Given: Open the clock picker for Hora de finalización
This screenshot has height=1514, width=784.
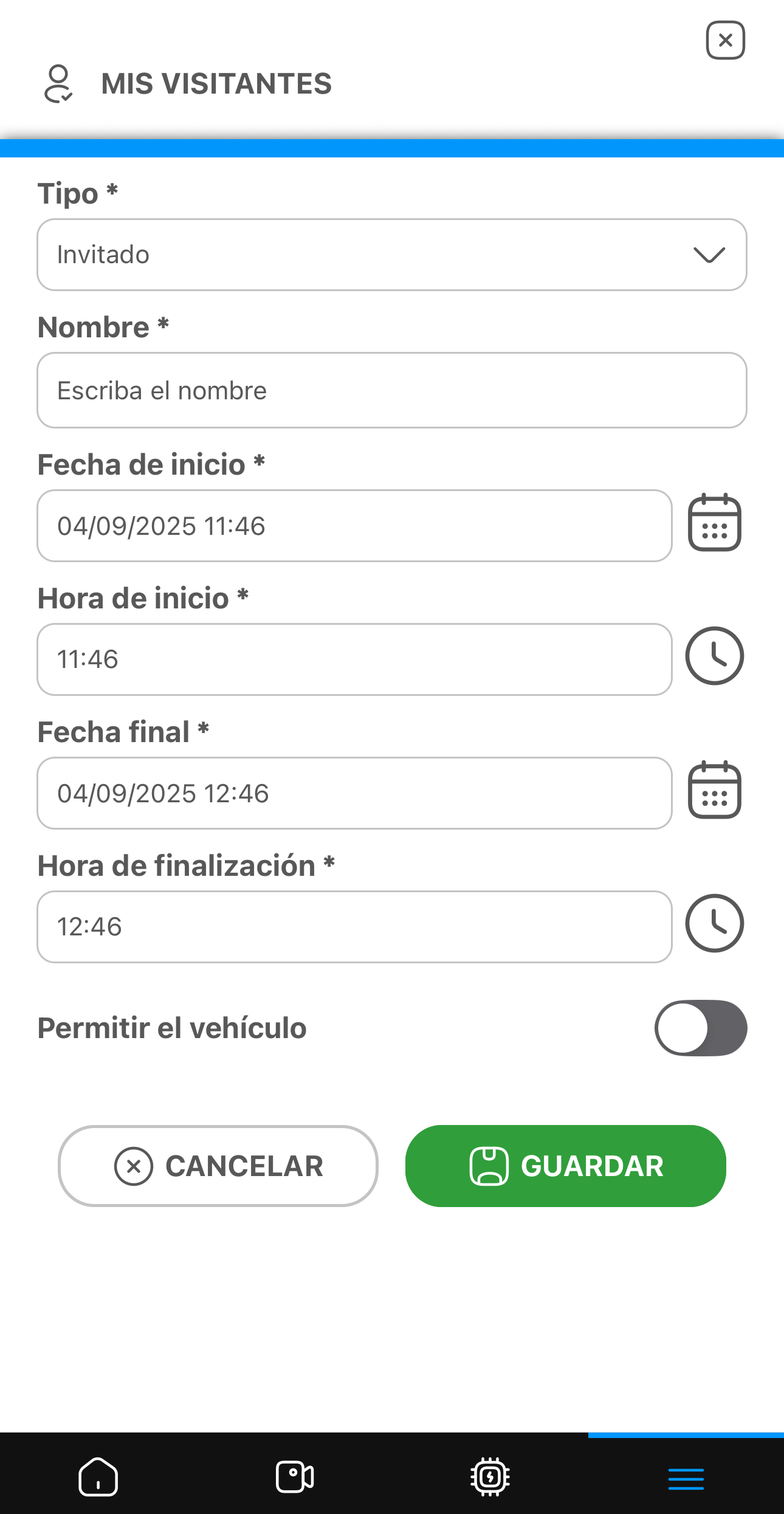Looking at the screenshot, I should coord(714,923).
